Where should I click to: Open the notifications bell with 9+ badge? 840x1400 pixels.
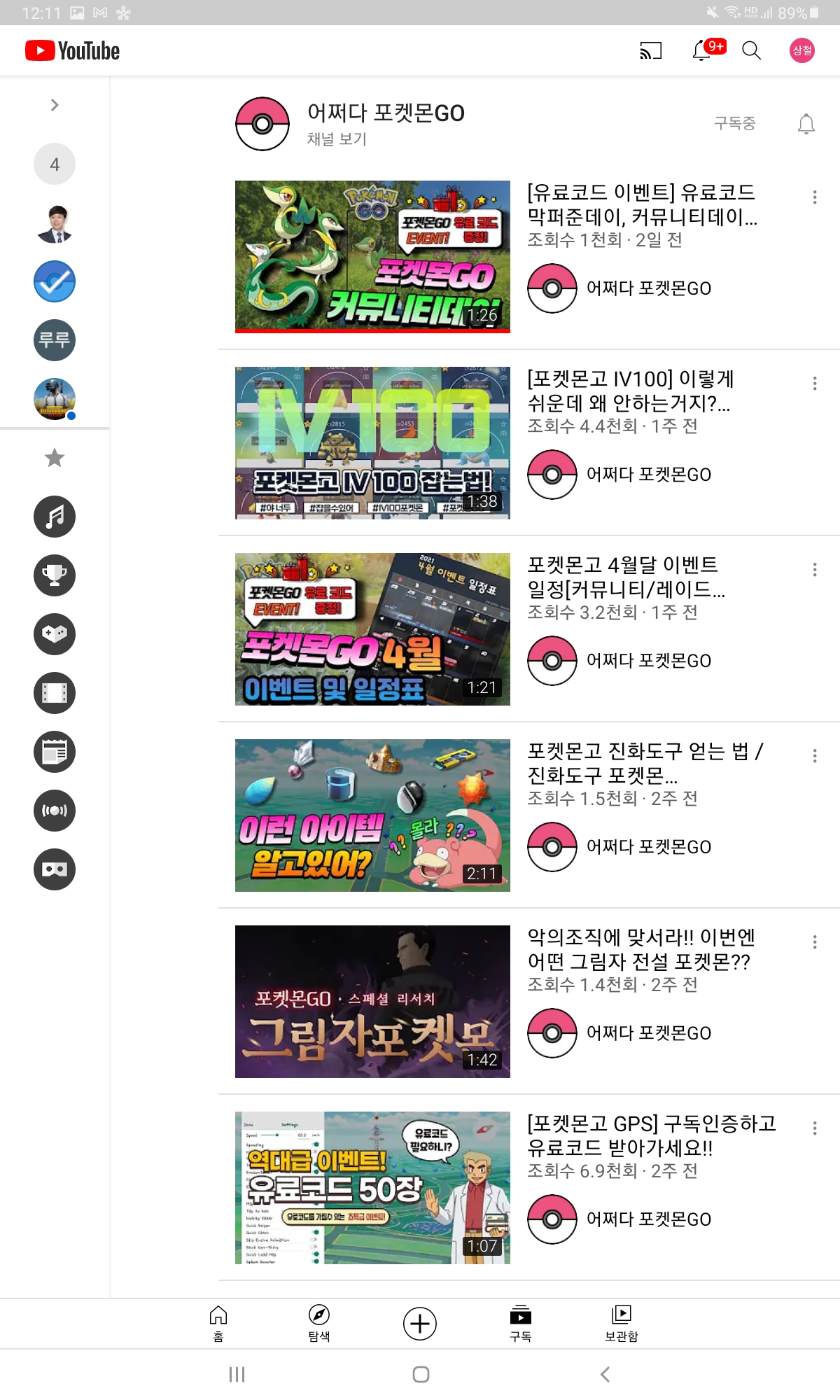pos(702,50)
